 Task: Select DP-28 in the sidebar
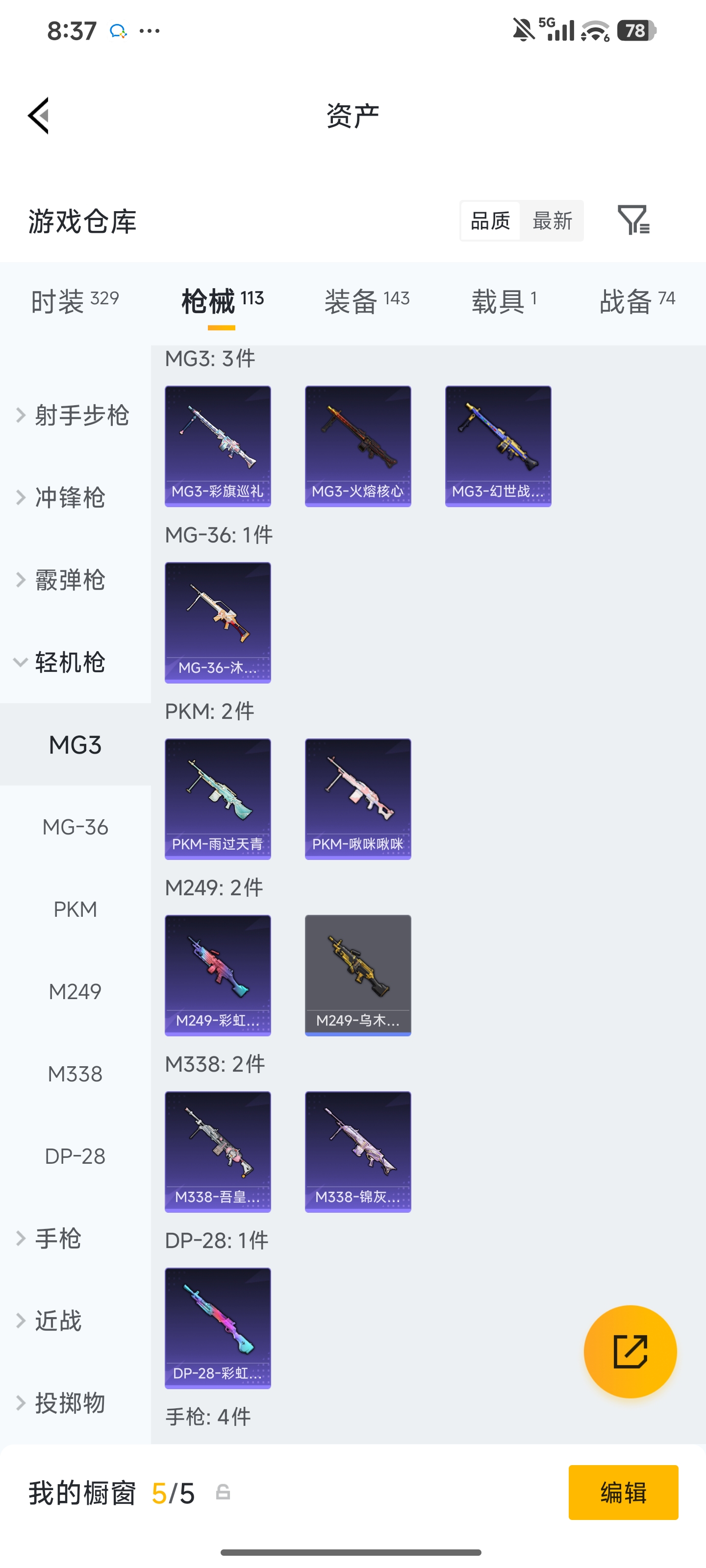76,1156
